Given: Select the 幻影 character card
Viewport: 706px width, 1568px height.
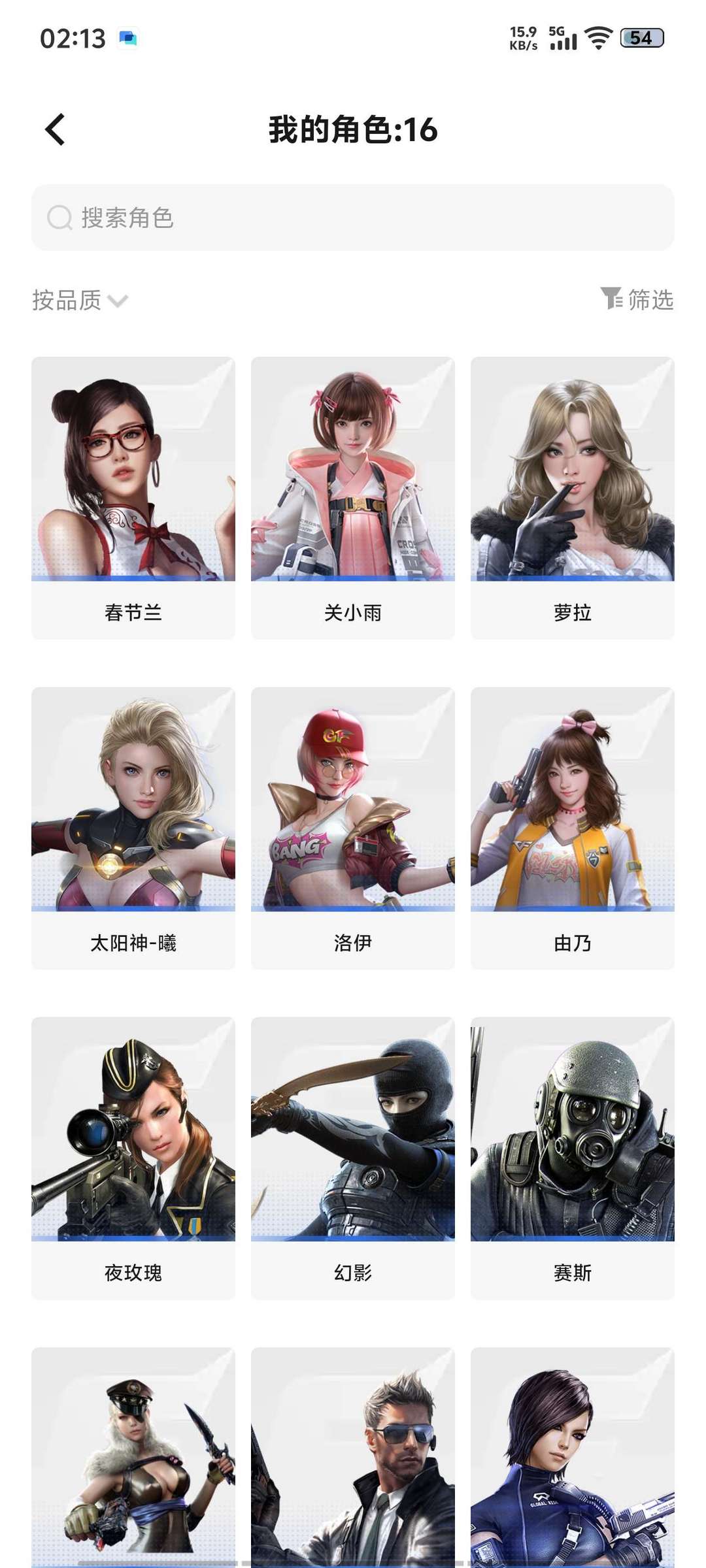Looking at the screenshot, I should [353, 1156].
